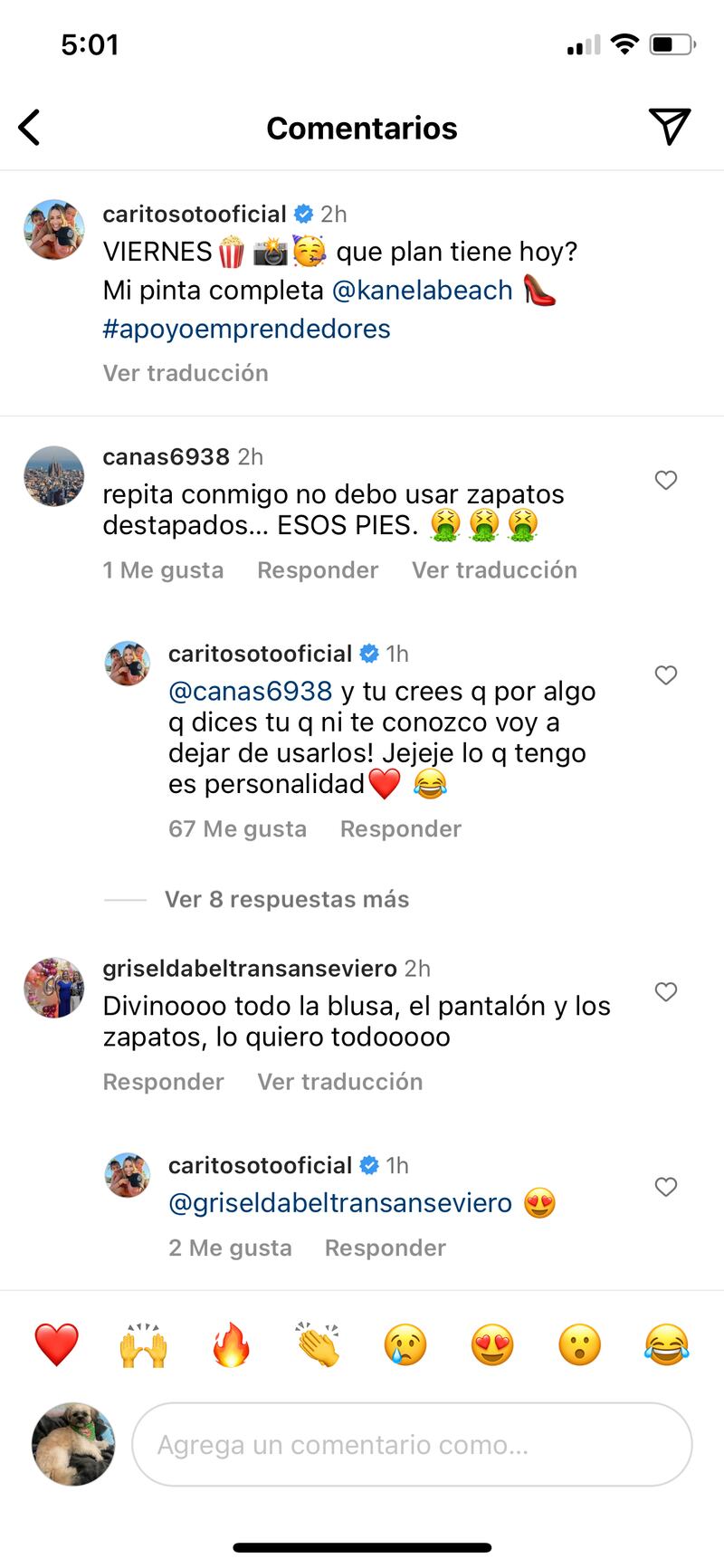
Task: Expand Ver 8 respuestas más
Action: point(286,900)
